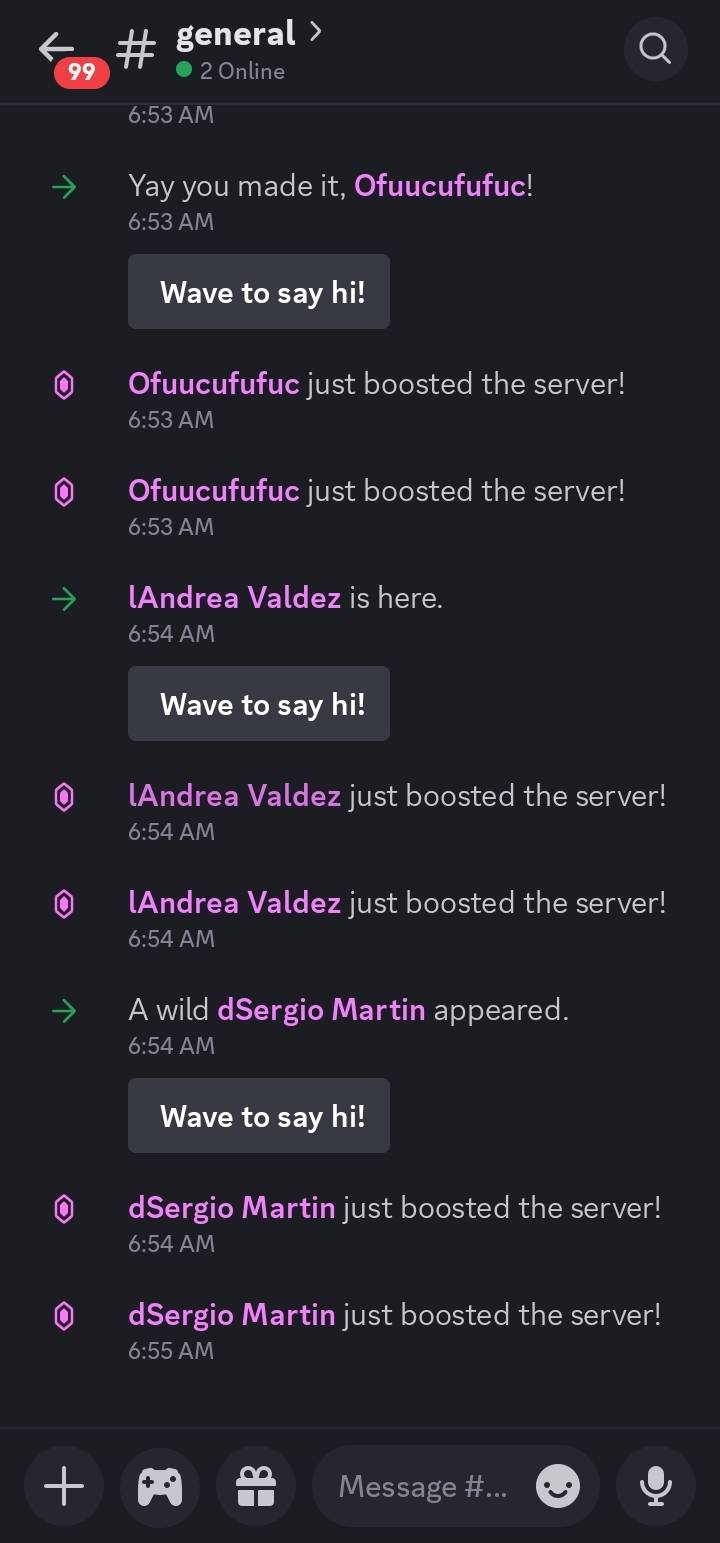
Task: Open dSergio Martin's profile from appeared message
Action: coord(322,1010)
